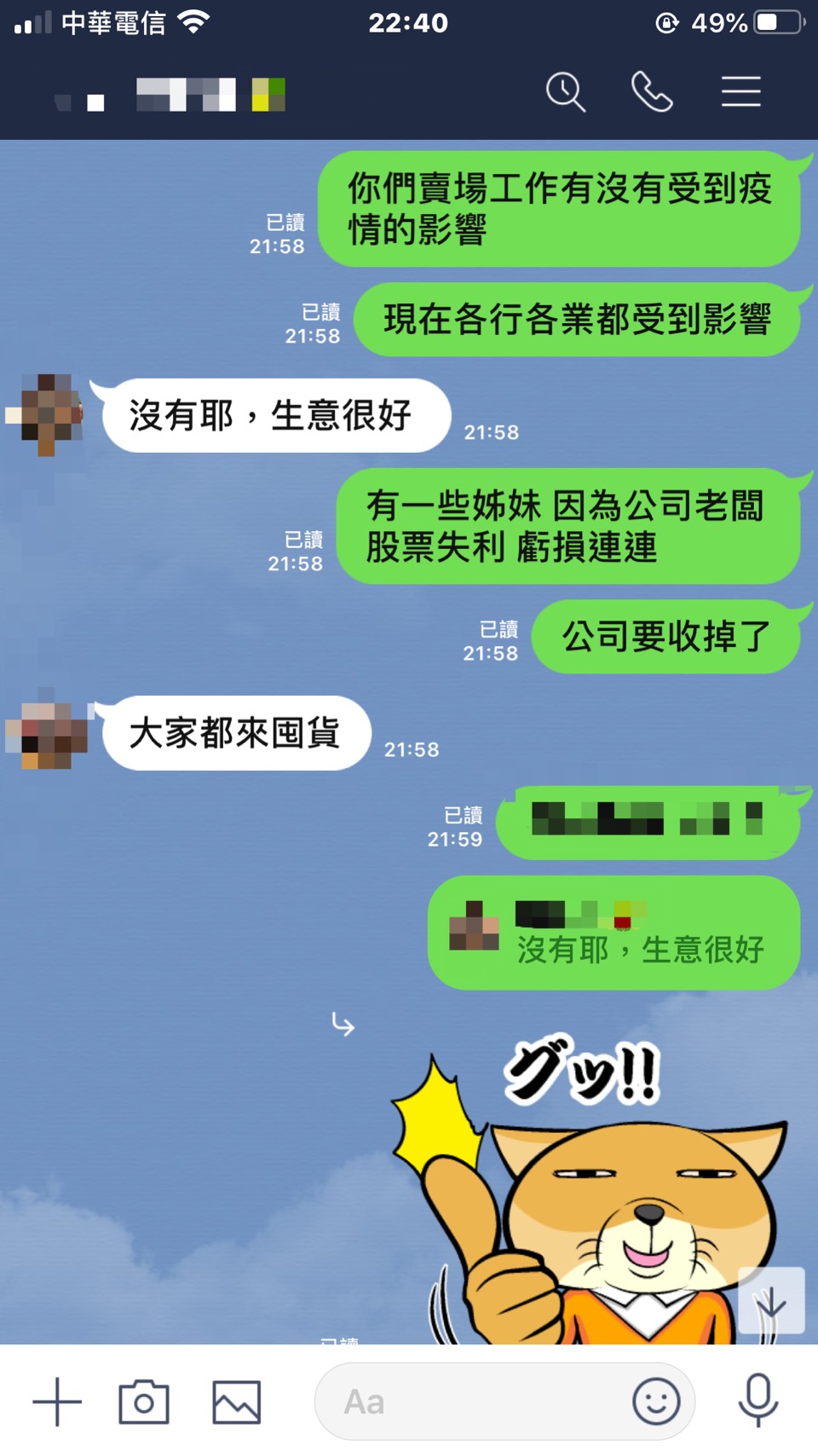The height and width of the screenshot is (1456, 818).
Task: Start a voice call from the header
Action: 652,92
